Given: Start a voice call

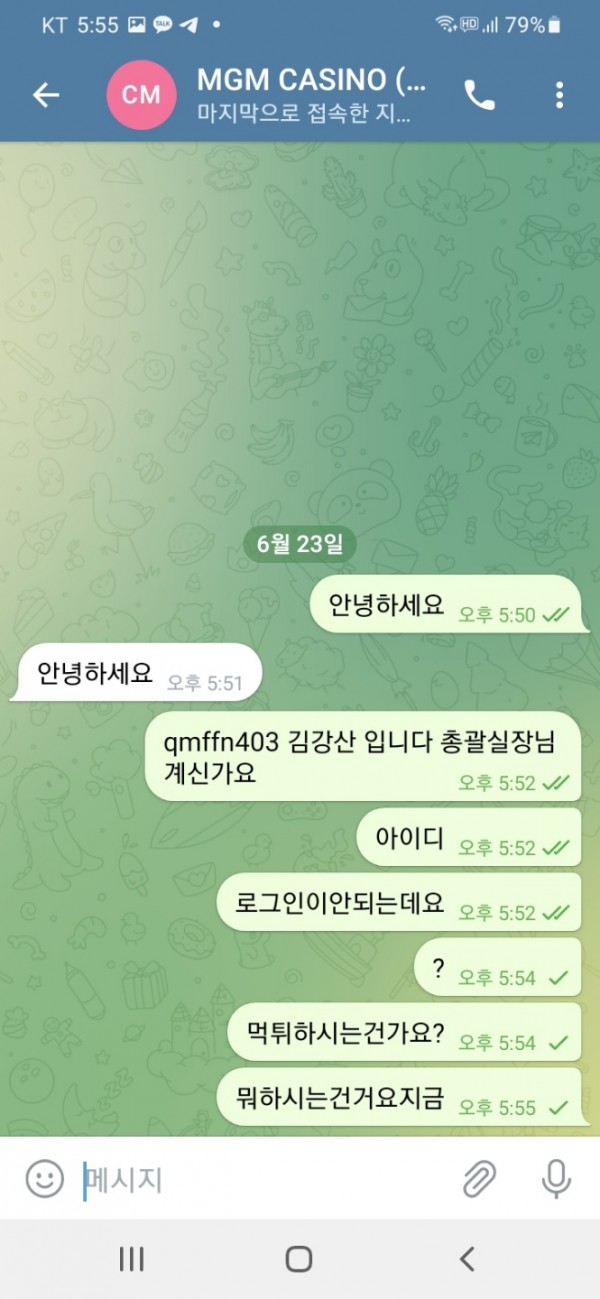Looking at the screenshot, I should (x=480, y=95).
